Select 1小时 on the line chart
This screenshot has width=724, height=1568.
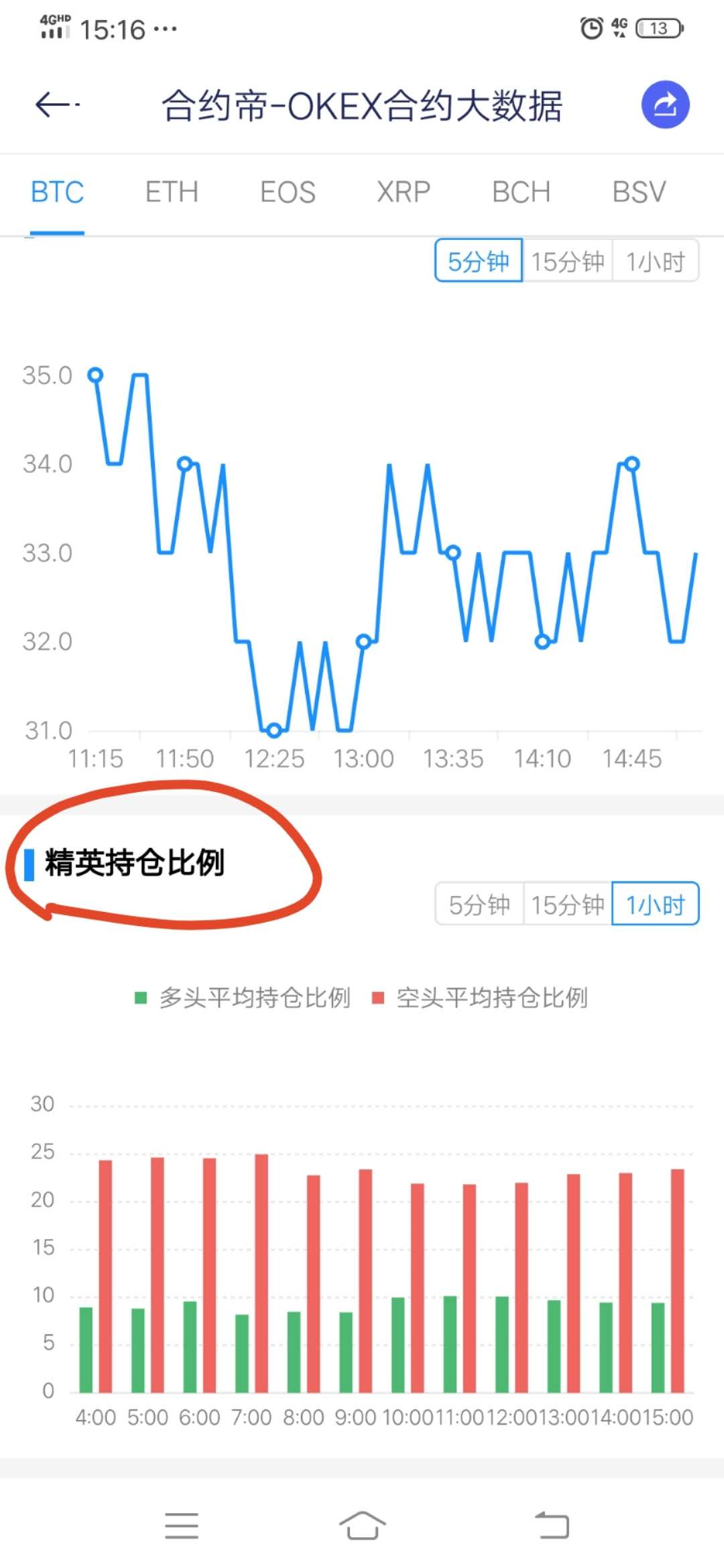pyautogui.click(x=656, y=261)
